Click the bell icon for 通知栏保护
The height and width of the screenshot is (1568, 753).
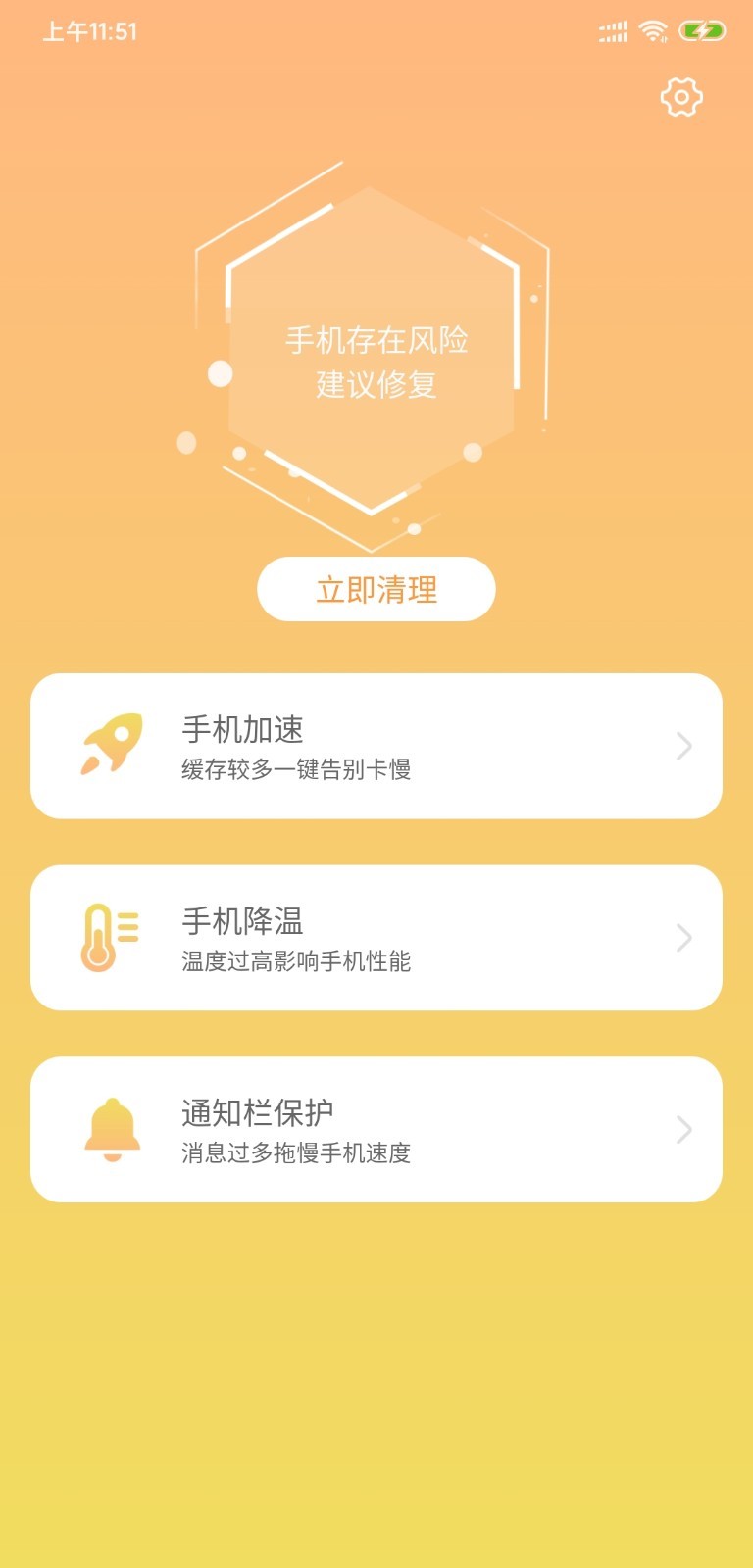[113, 1128]
